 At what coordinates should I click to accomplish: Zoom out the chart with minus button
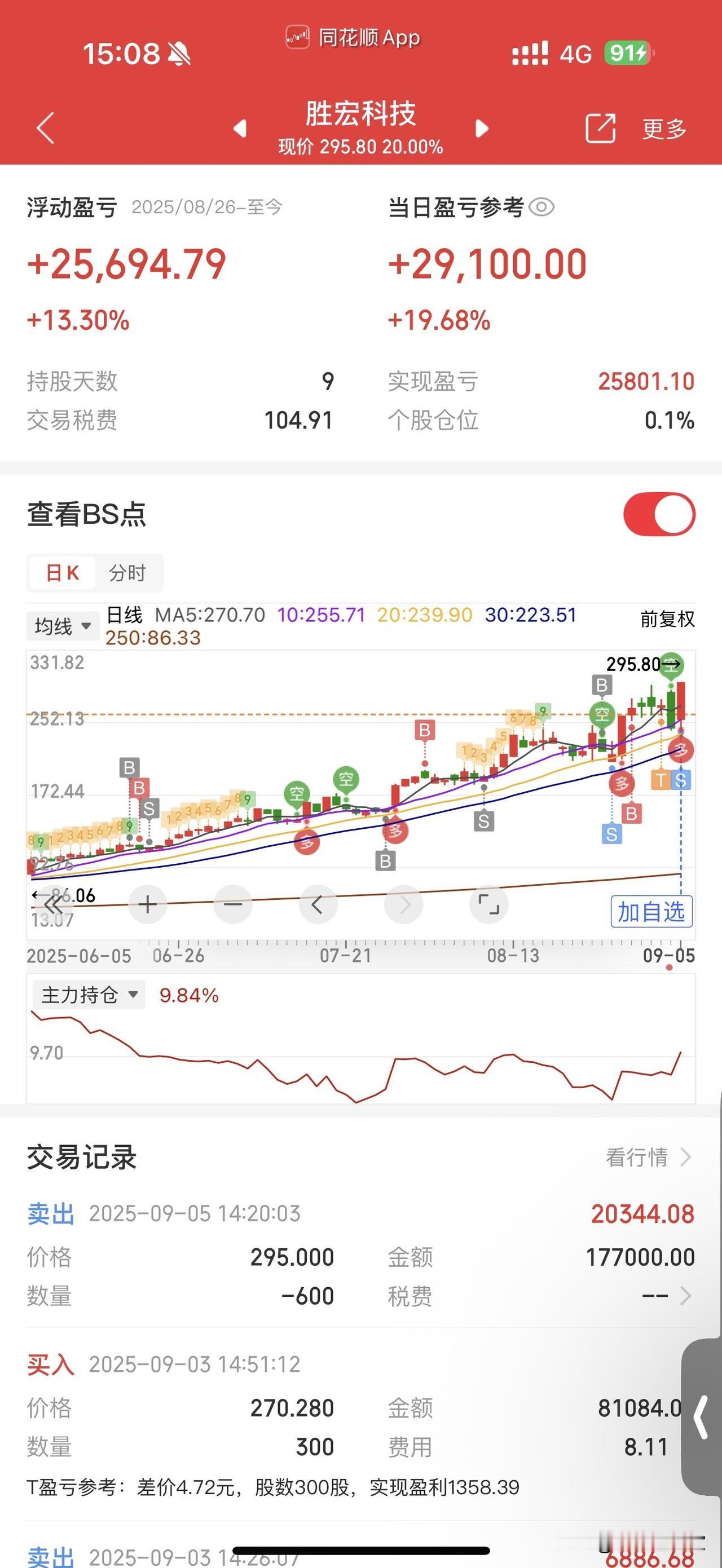click(232, 905)
